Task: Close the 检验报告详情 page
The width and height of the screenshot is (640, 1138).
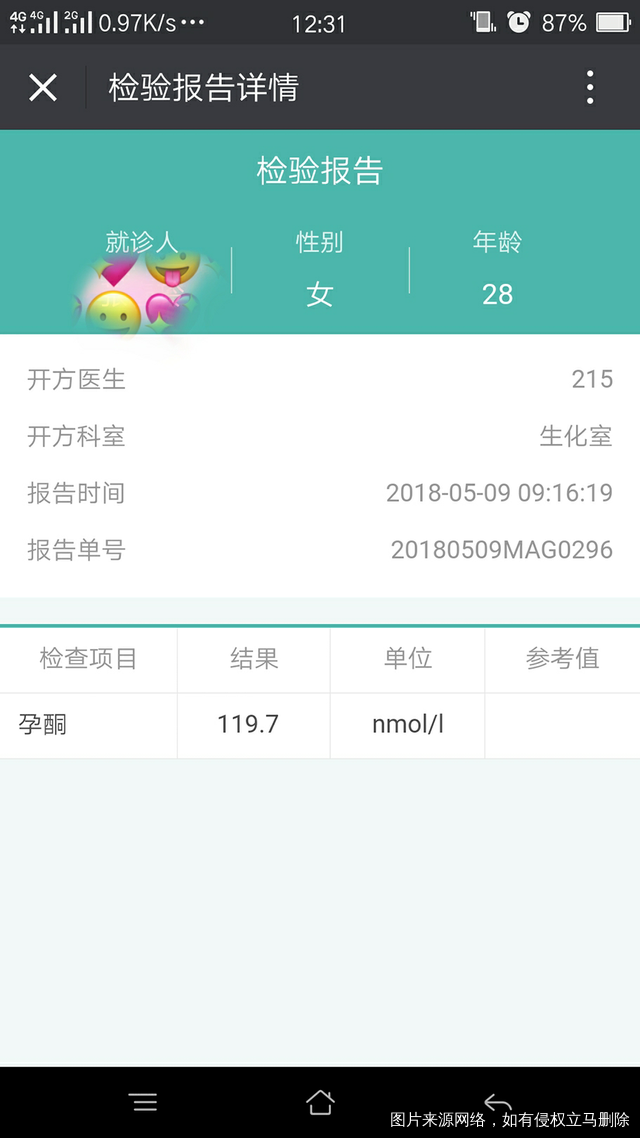Action: [x=43, y=88]
